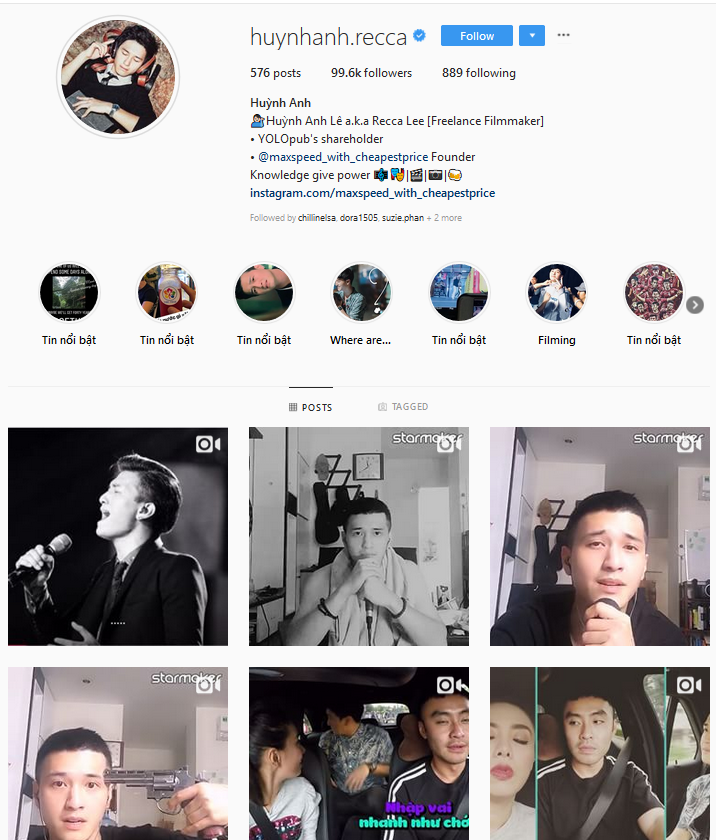
Task: Switch to the Tagged tab
Action: [x=403, y=407]
